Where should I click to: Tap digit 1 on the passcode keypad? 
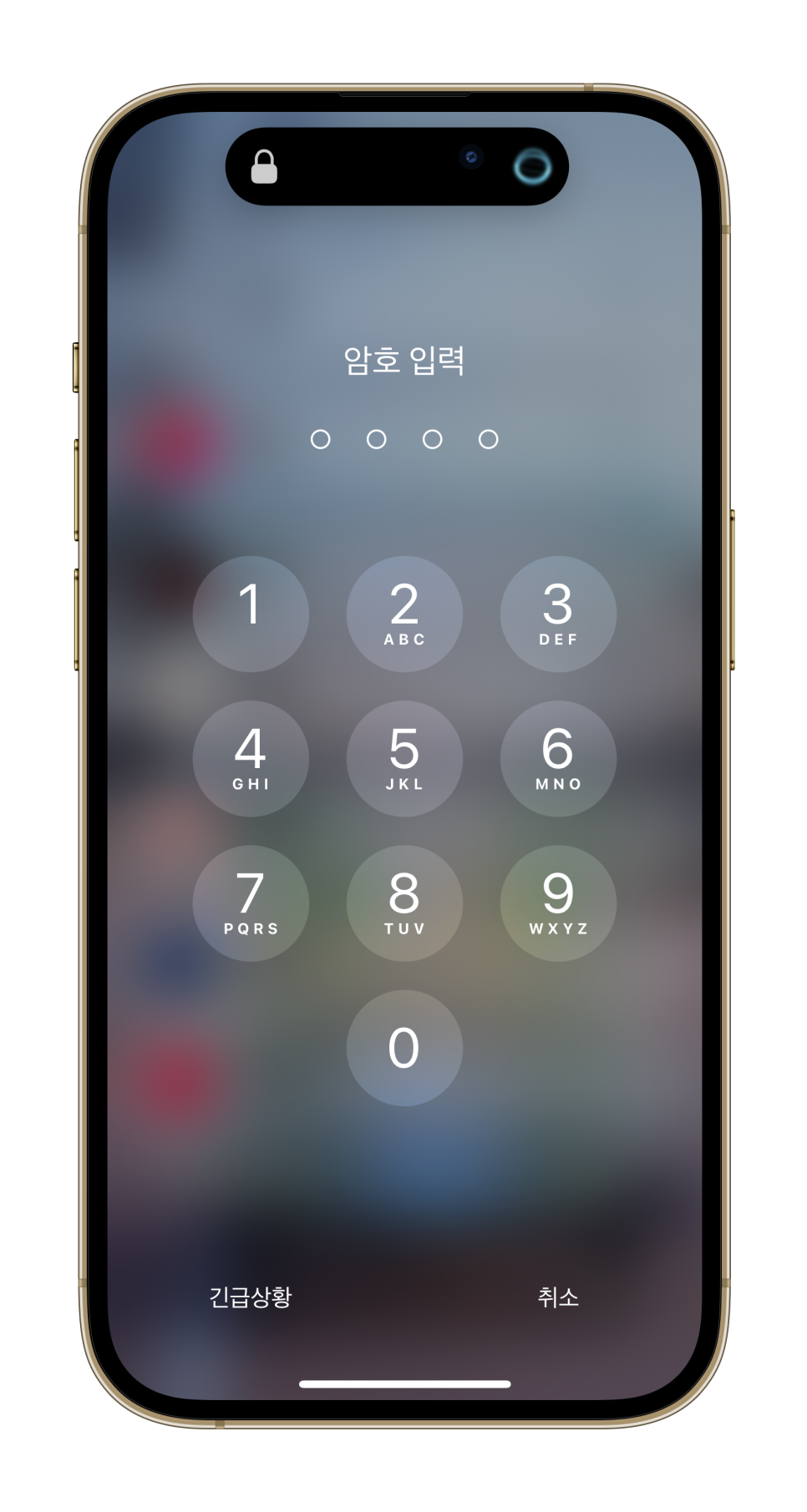(251, 614)
